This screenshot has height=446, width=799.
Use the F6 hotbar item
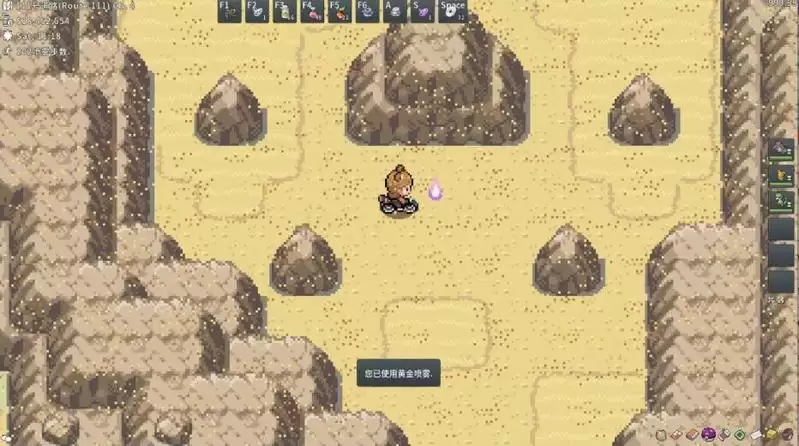368,11
